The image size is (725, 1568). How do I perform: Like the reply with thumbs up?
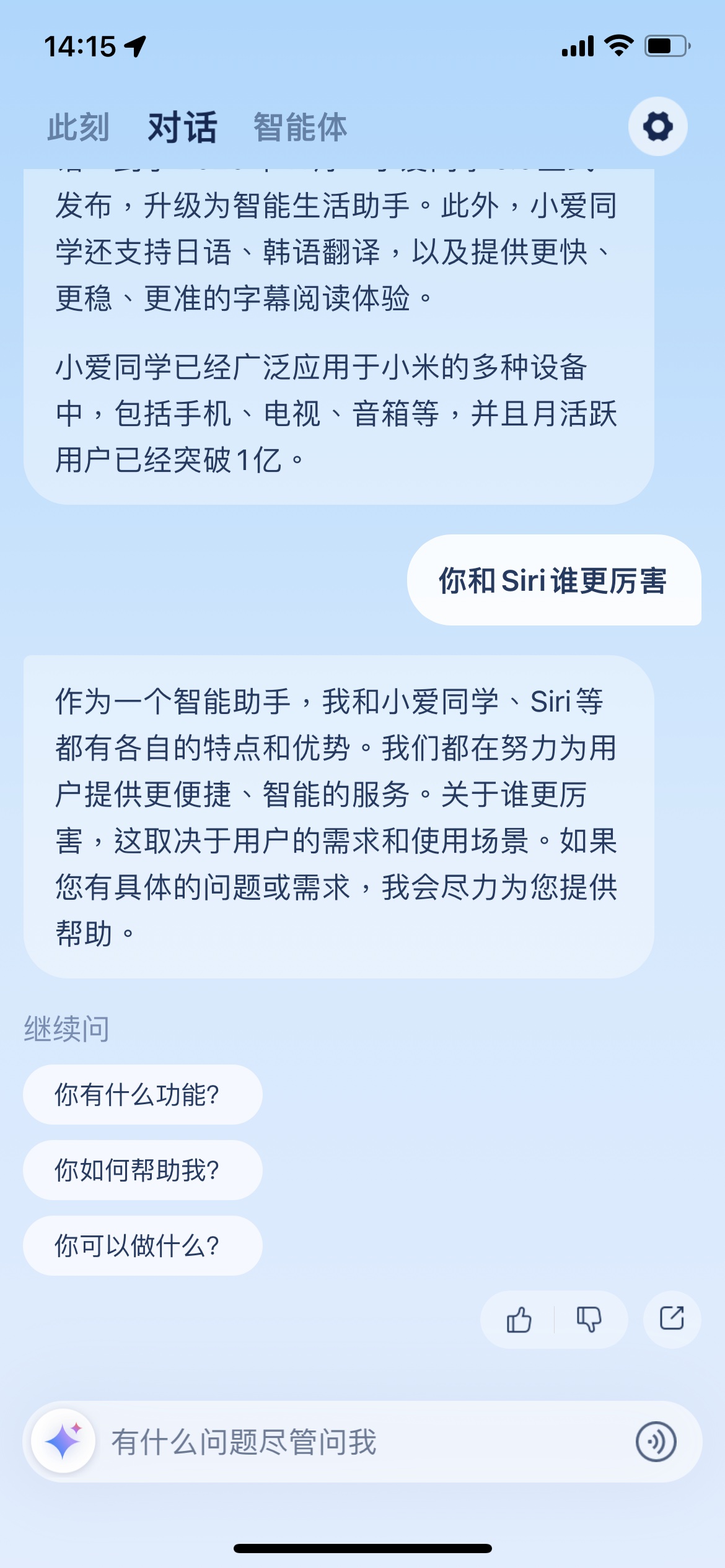[x=519, y=1319]
